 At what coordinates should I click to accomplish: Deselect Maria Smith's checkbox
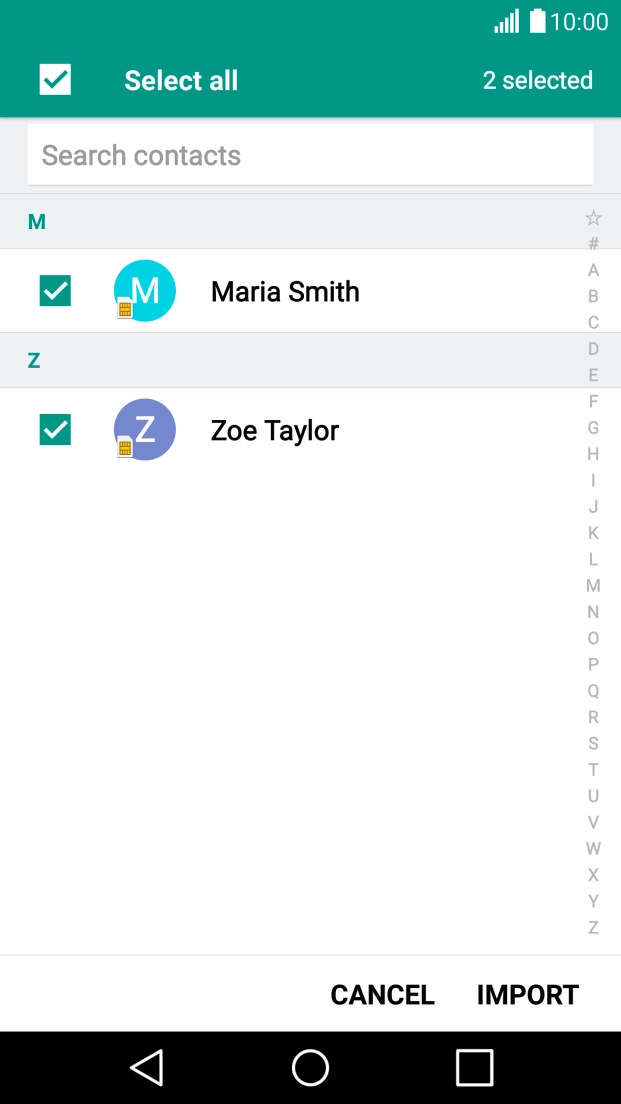tap(55, 291)
